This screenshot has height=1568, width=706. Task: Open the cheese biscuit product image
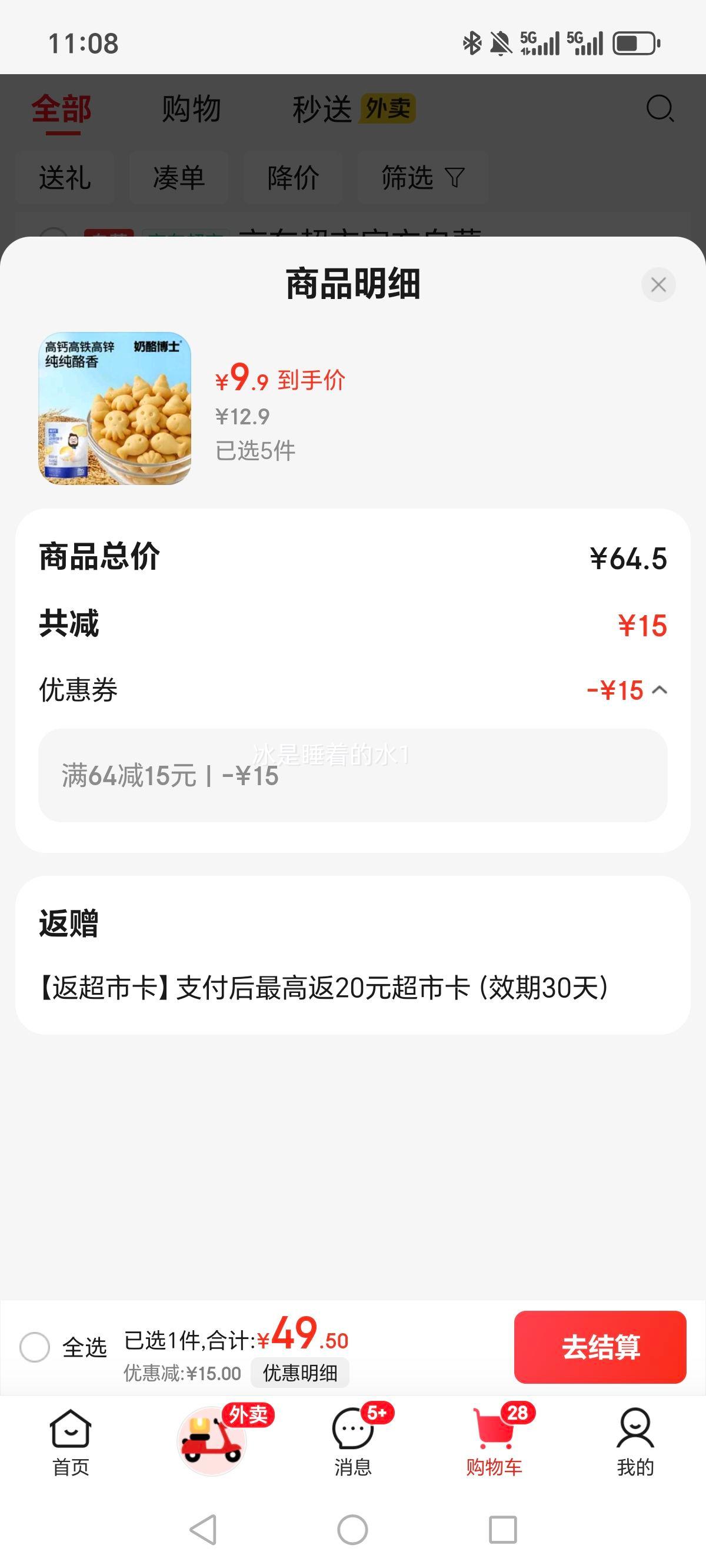pos(115,408)
